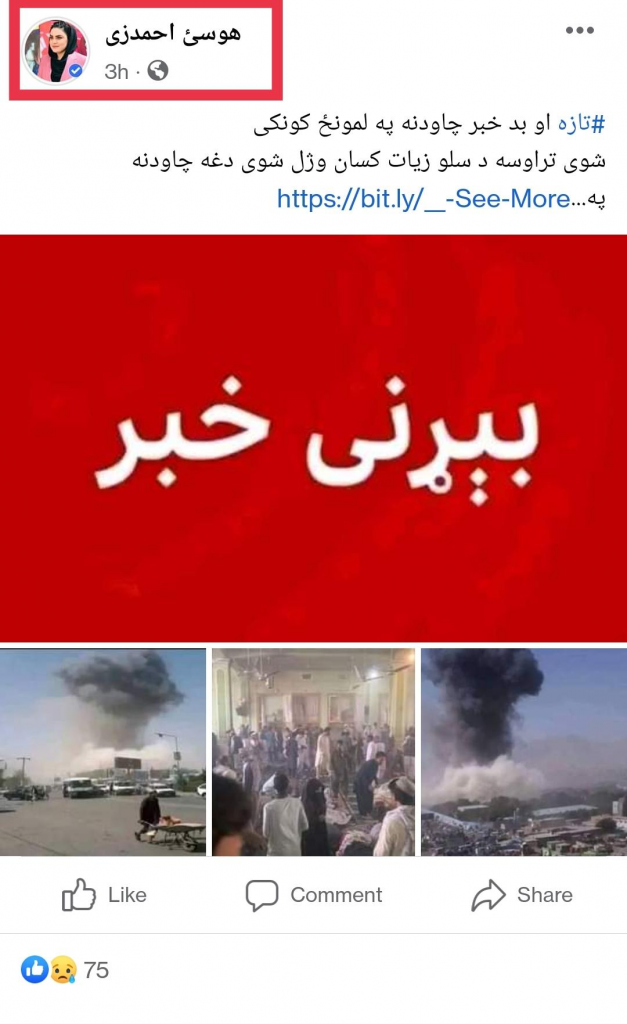
Task: Open هوسئ احمدزی profile name
Action: (x=174, y=32)
